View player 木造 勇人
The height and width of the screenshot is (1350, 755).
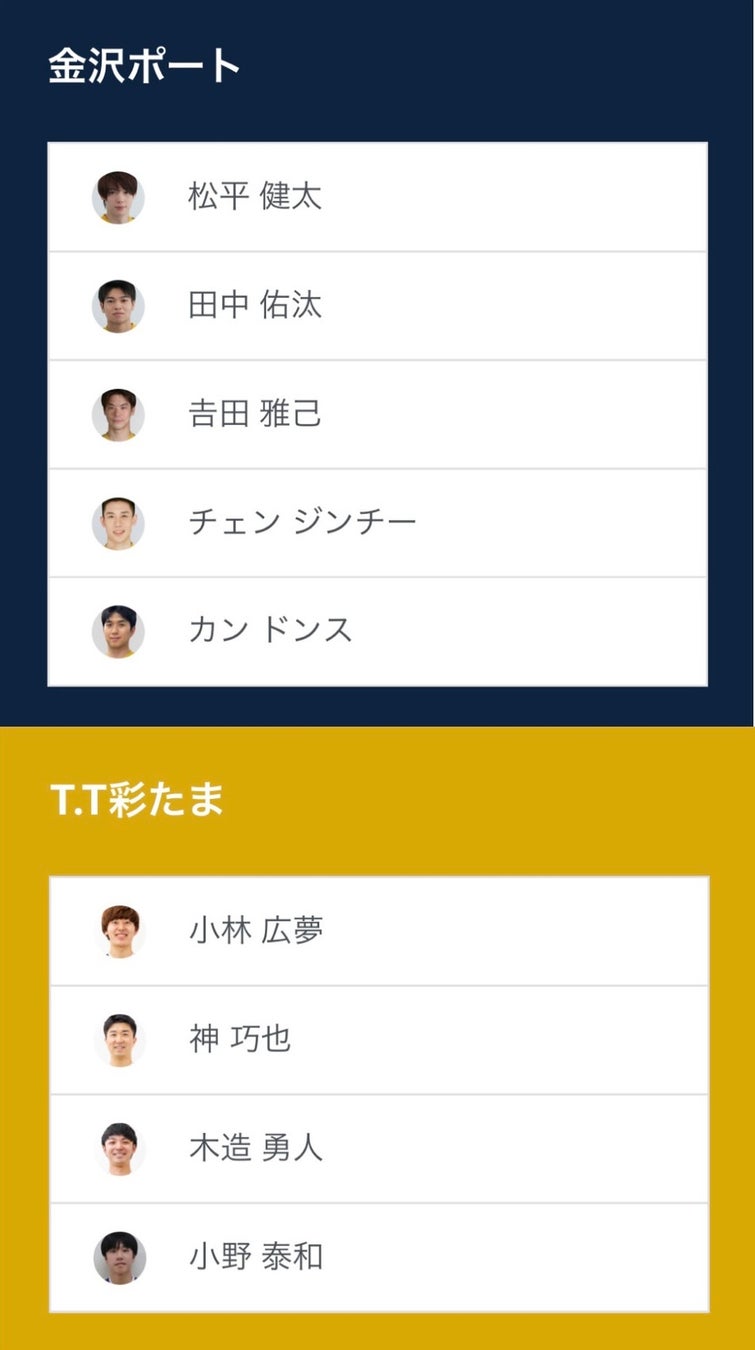256,1148
